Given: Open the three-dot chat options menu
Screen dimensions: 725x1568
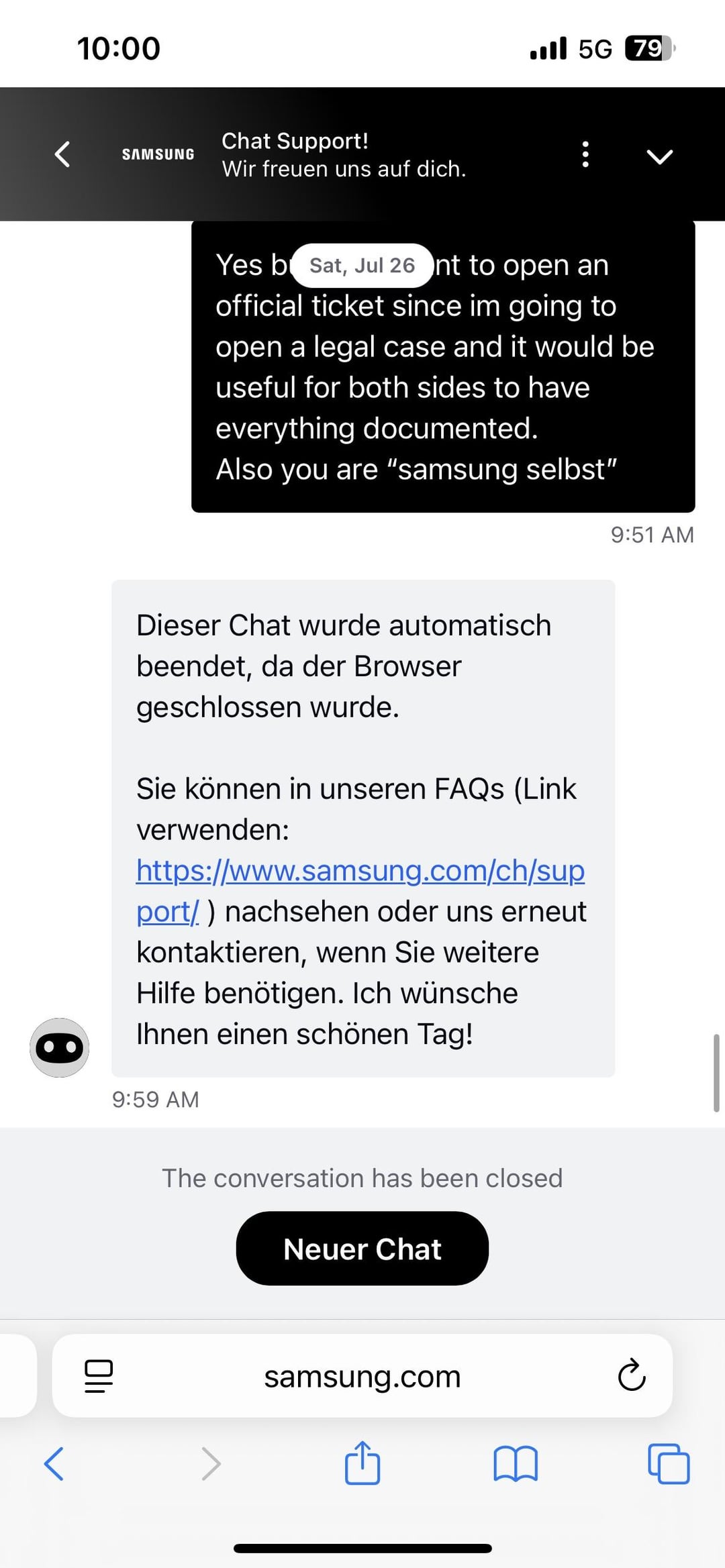Looking at the screenshot, I should 585,154.
